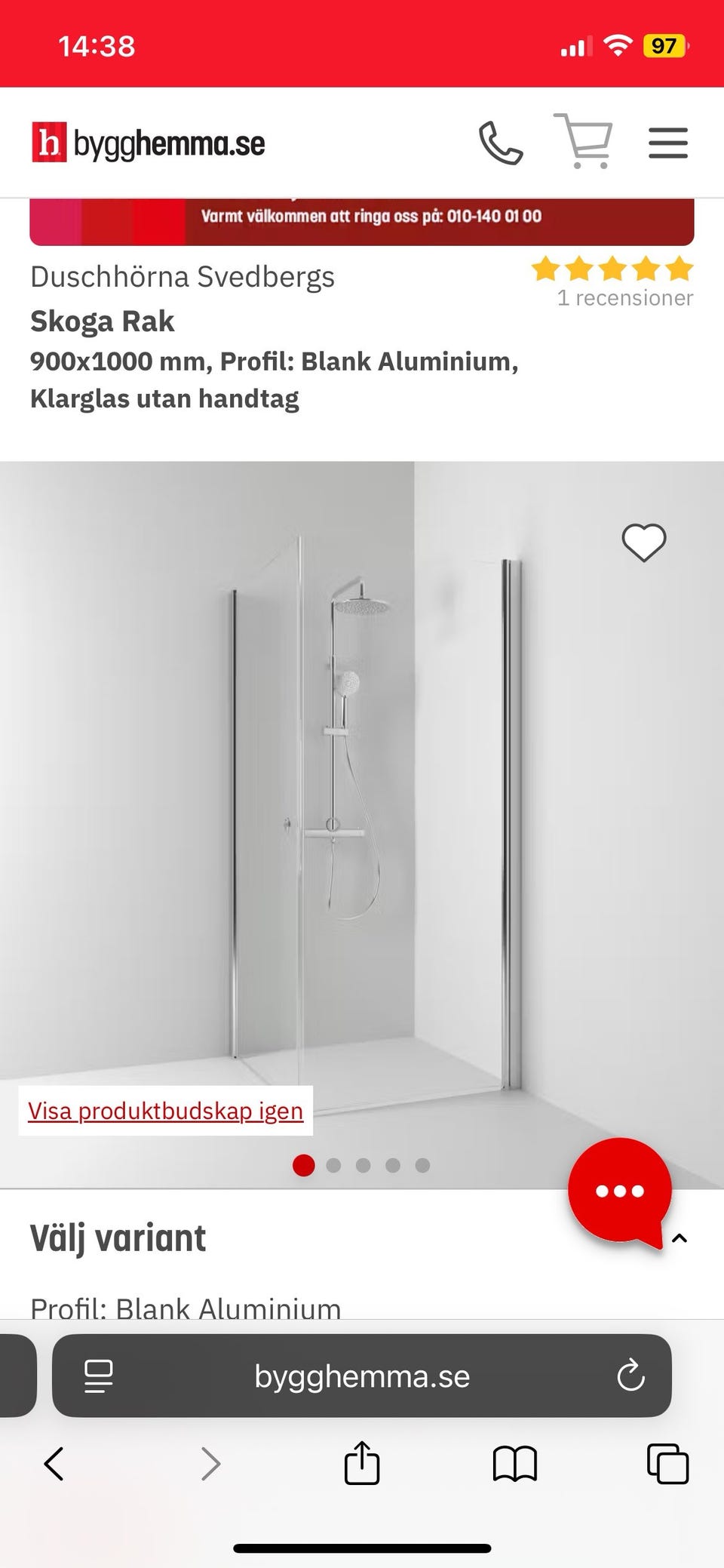Open Safari page settings icon
This screenshot has width=724, height=1568.
[99, 1376]
